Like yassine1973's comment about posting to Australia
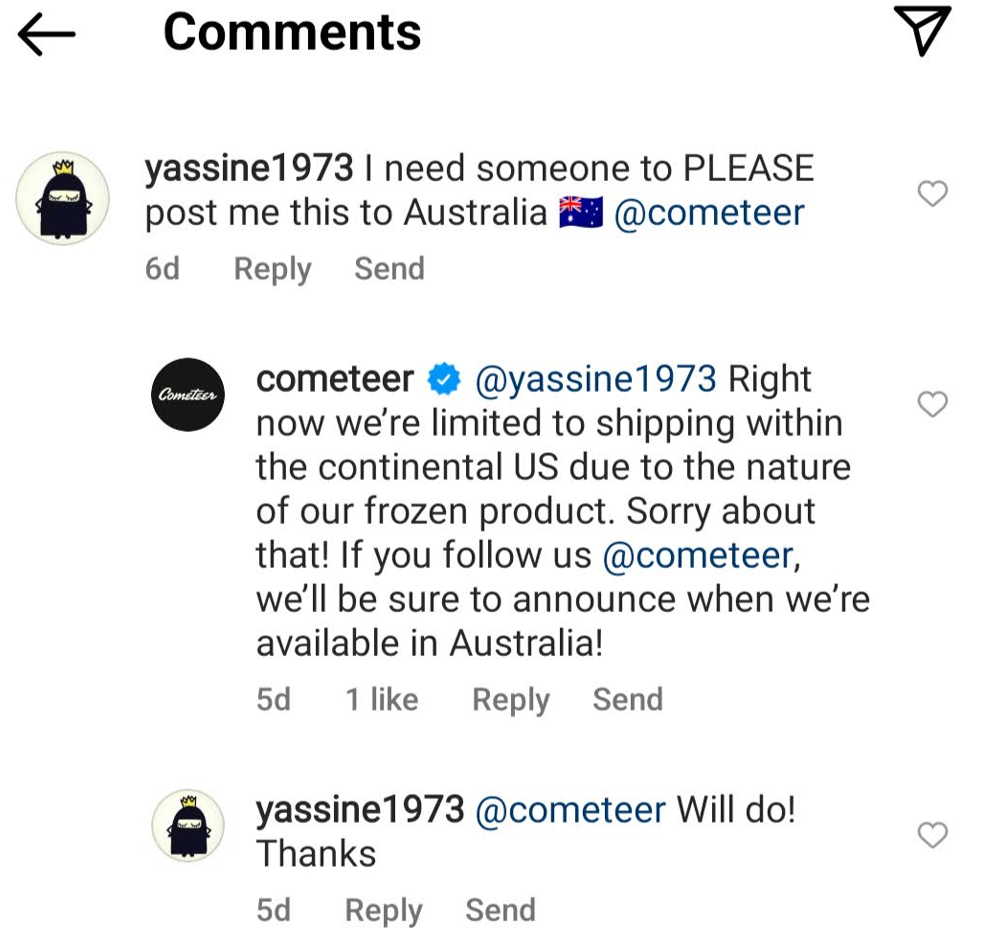986x940 pixels. pyautogui.click(x=932, y=194)
